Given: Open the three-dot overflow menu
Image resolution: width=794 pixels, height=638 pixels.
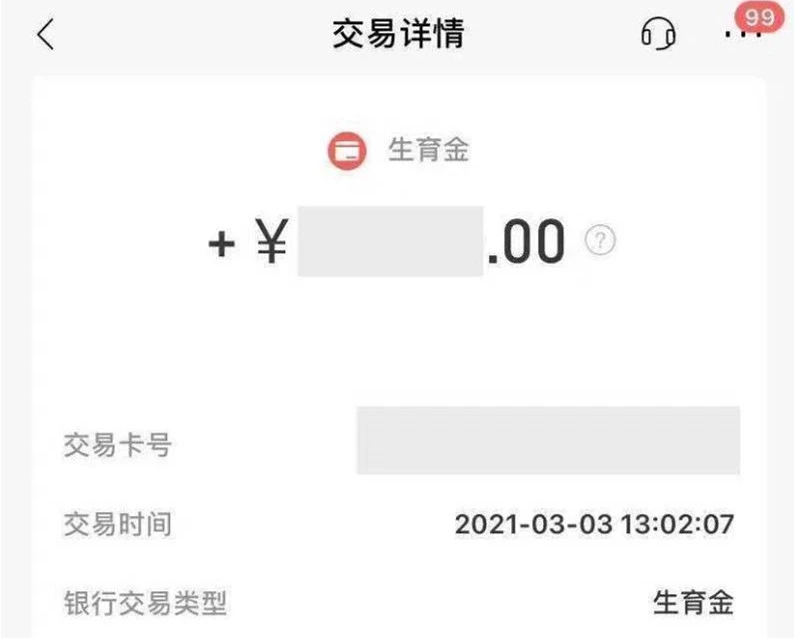Looking at the screenshot, I should [741, 35].
